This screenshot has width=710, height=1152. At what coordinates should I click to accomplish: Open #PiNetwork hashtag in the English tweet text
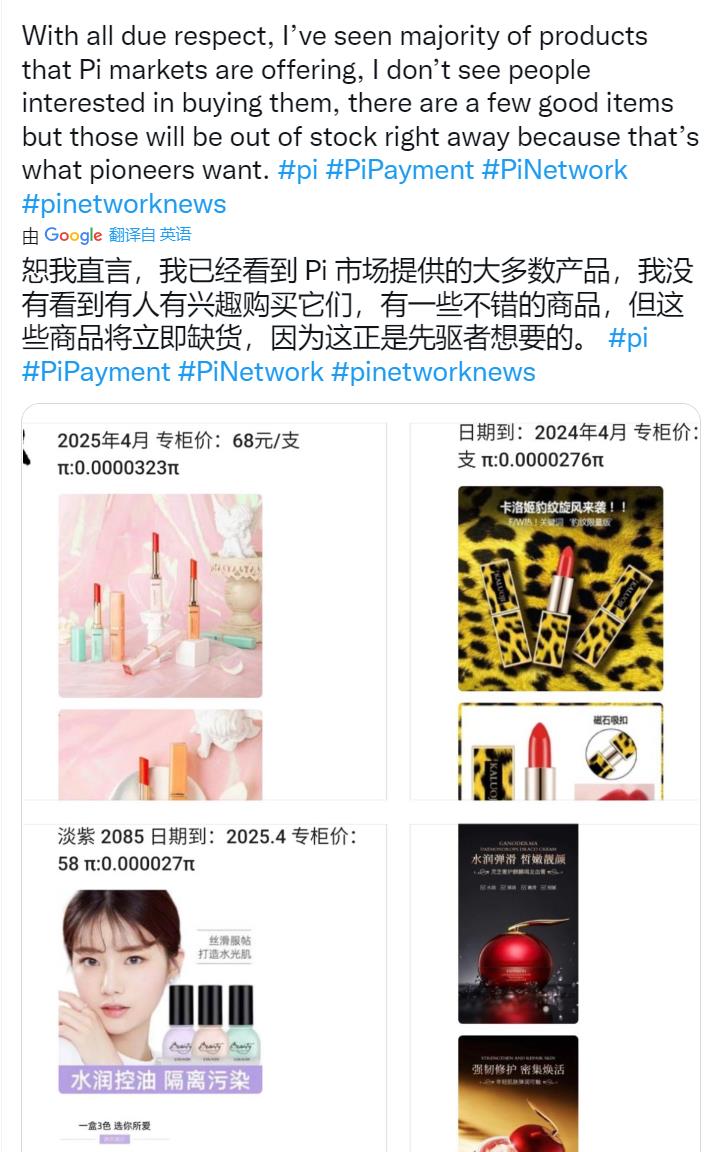point(554,169)
